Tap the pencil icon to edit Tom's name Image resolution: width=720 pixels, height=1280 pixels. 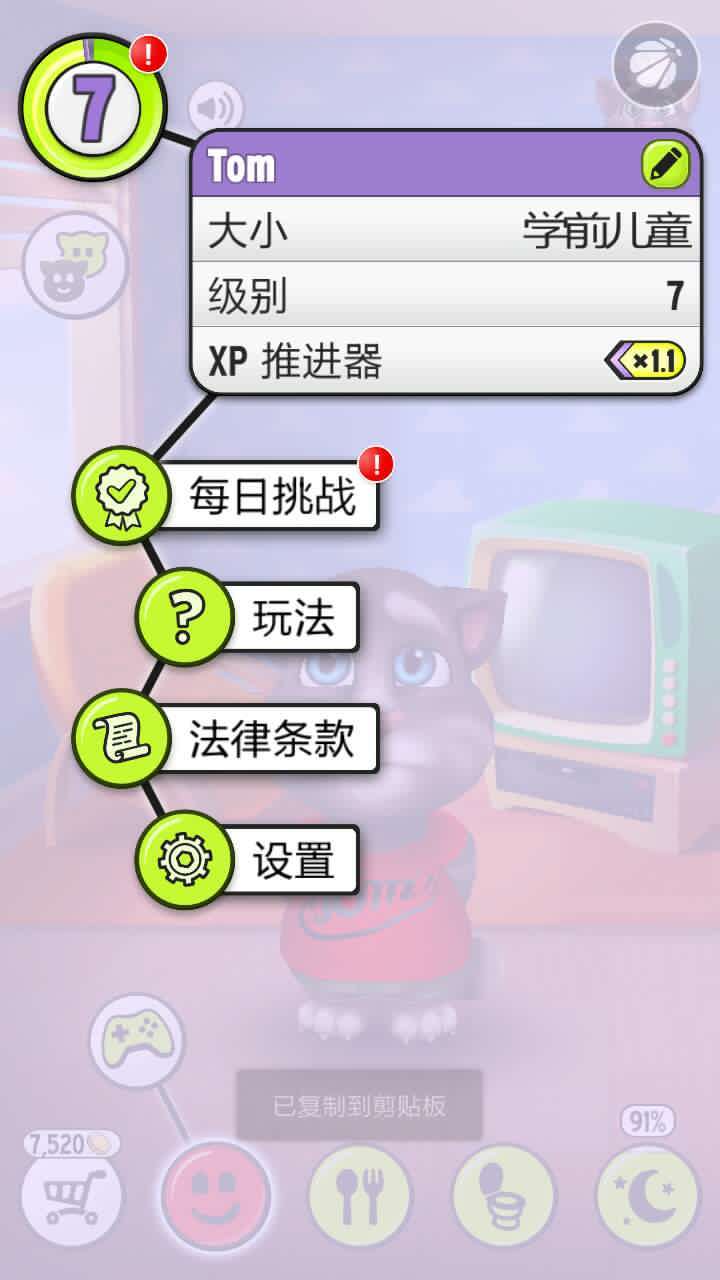pyautogui.click(x=665, y=164)
